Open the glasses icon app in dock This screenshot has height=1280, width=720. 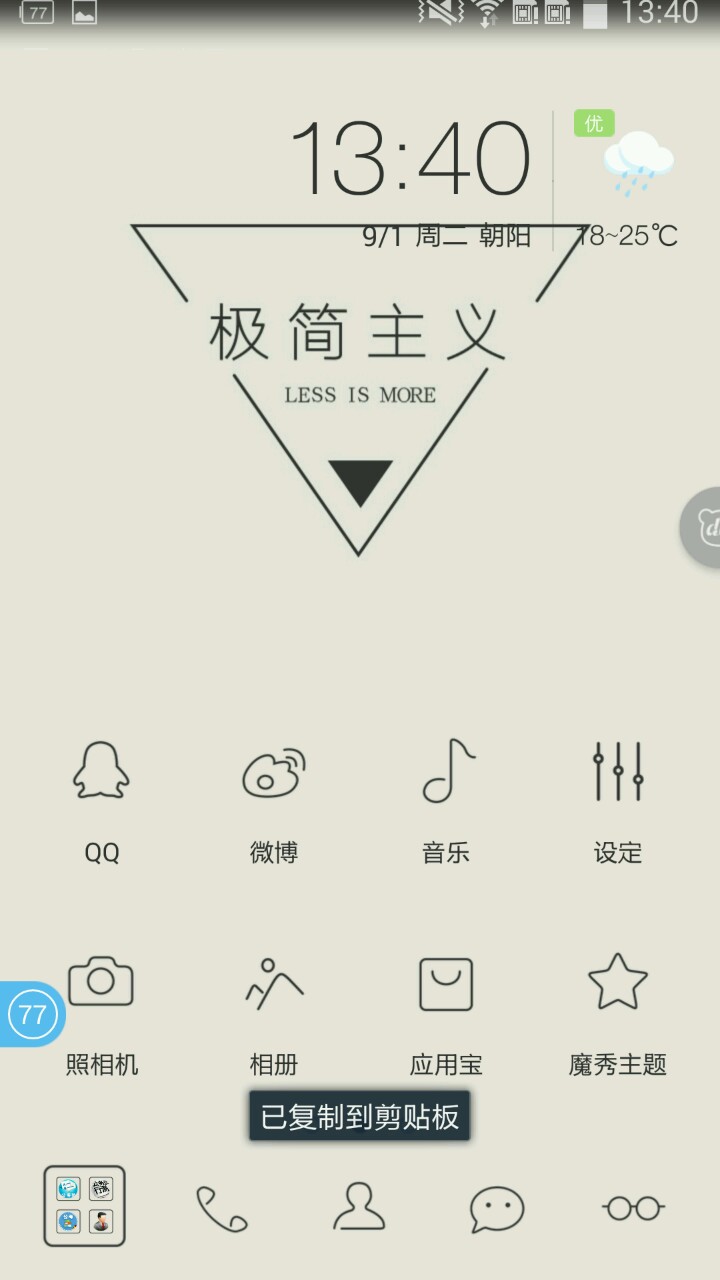(634, 1208)
